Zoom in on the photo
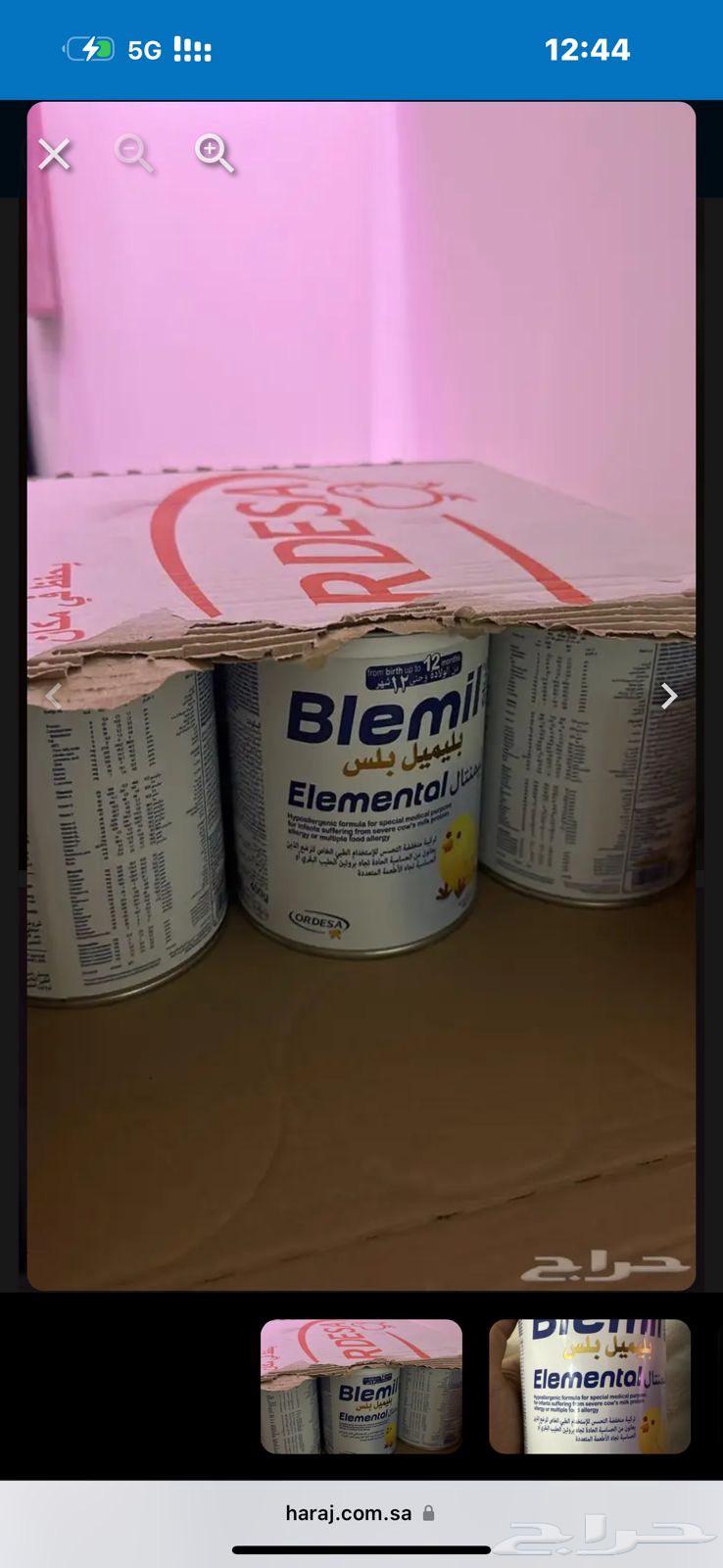 click(x=214, y=154)
